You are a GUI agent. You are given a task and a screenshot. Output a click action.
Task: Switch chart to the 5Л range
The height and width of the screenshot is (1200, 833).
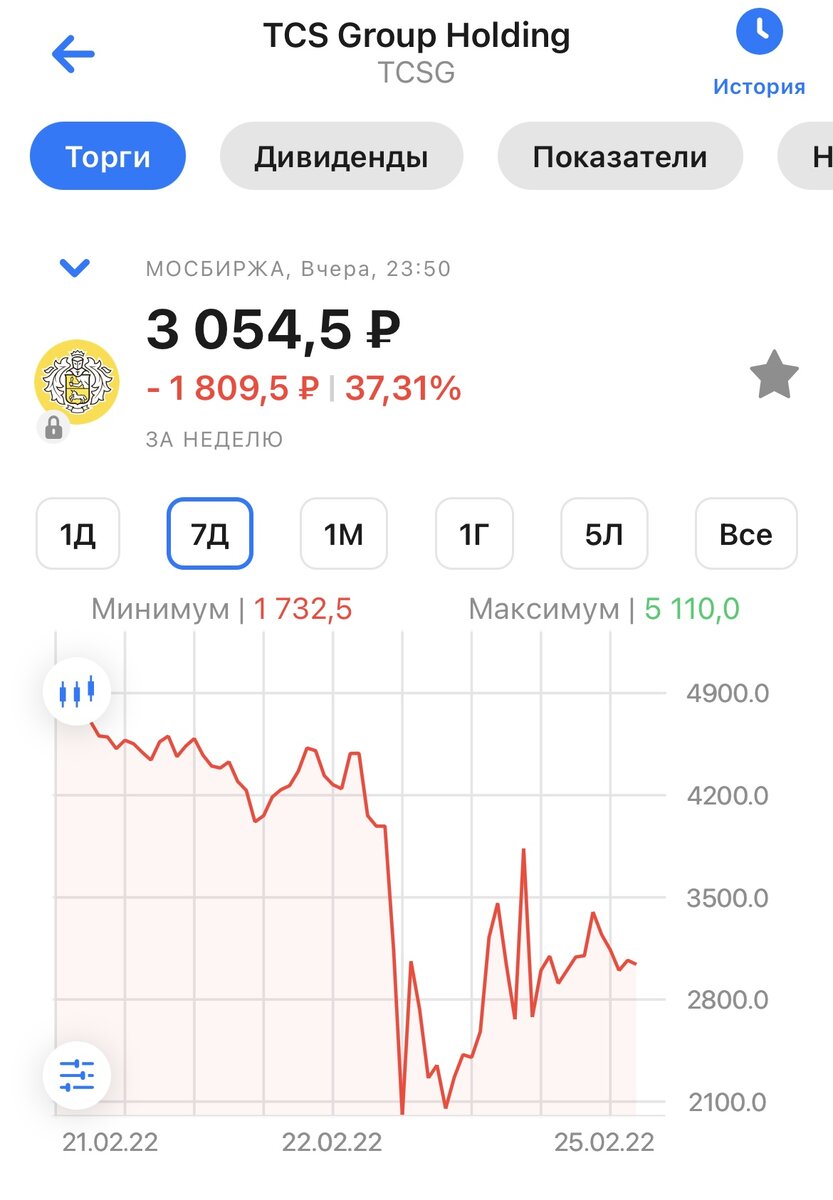(x=604, y=534)
